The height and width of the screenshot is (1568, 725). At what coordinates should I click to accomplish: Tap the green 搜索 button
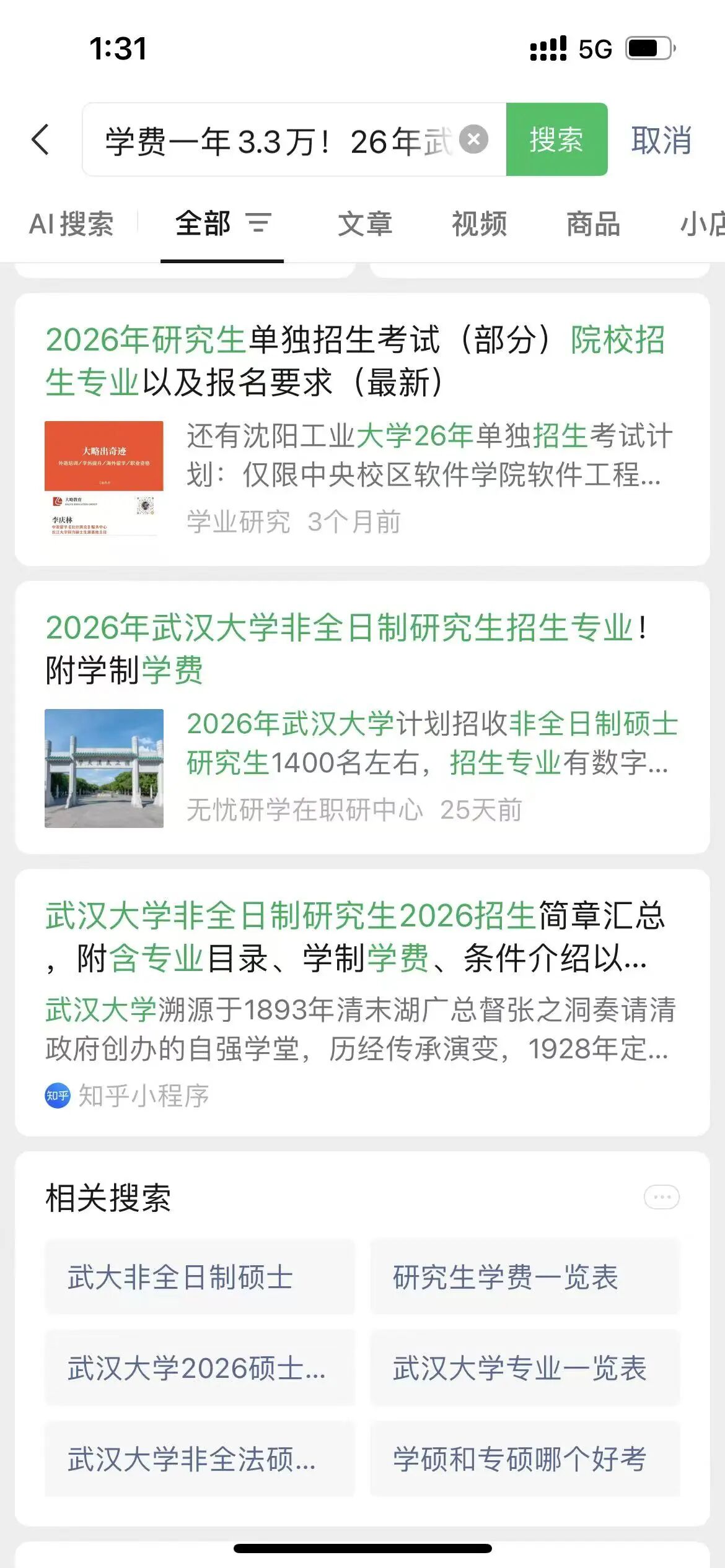pos(556,139)
